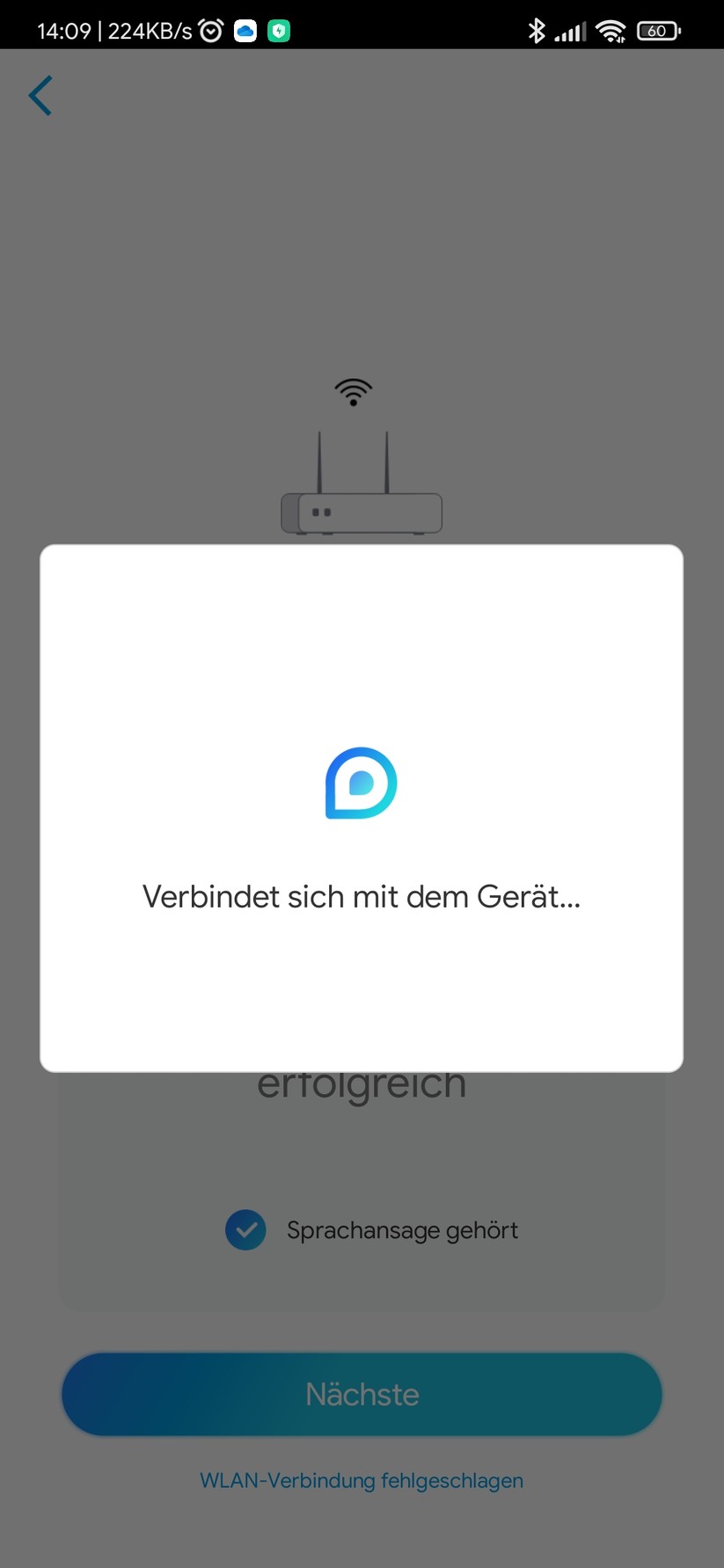Tap the cloud sync icon in the status bar
The height and width of the screenshot is (1568, 724).
click(x=245, y=29)
